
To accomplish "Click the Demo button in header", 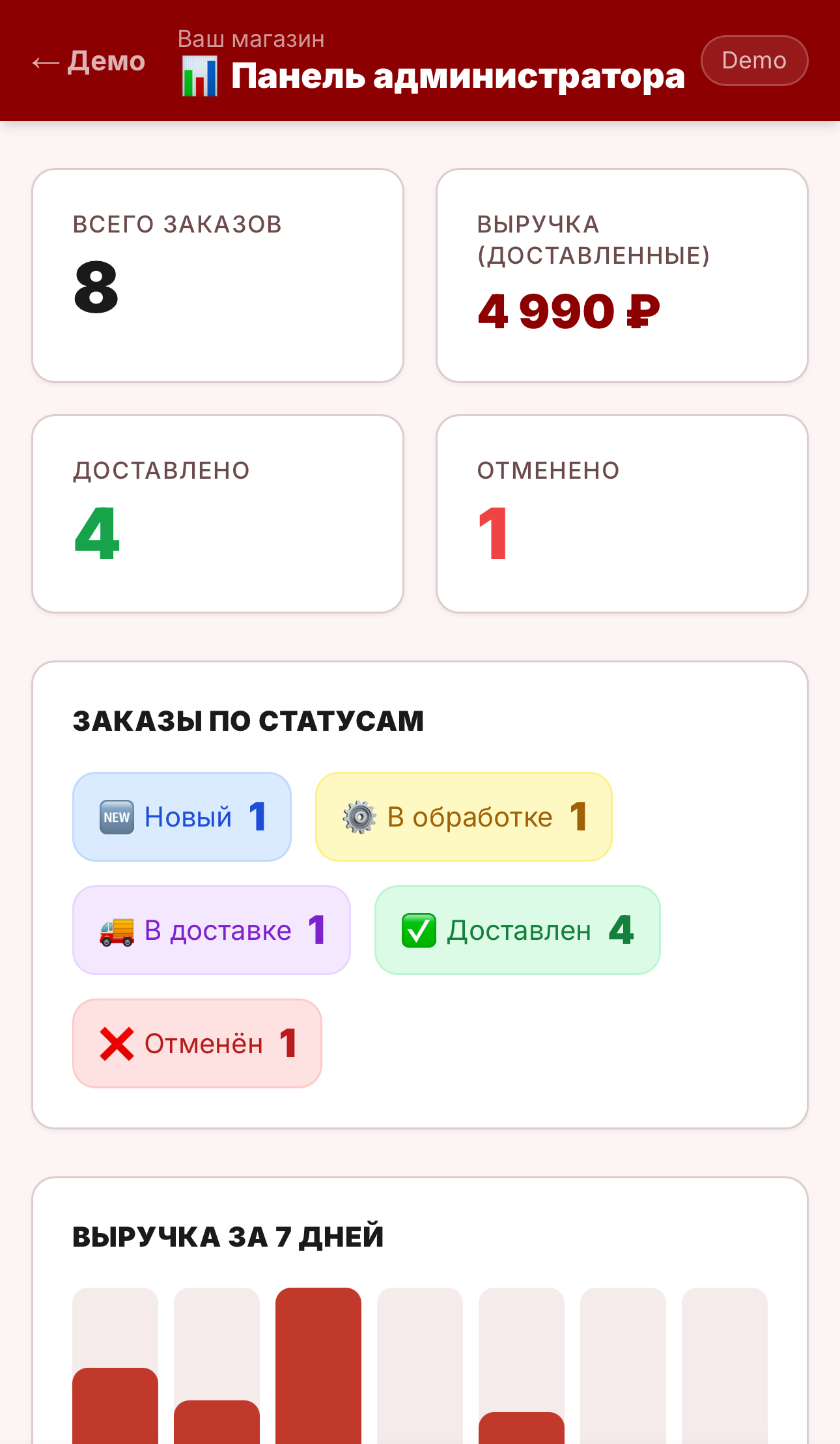I will 754,60.
